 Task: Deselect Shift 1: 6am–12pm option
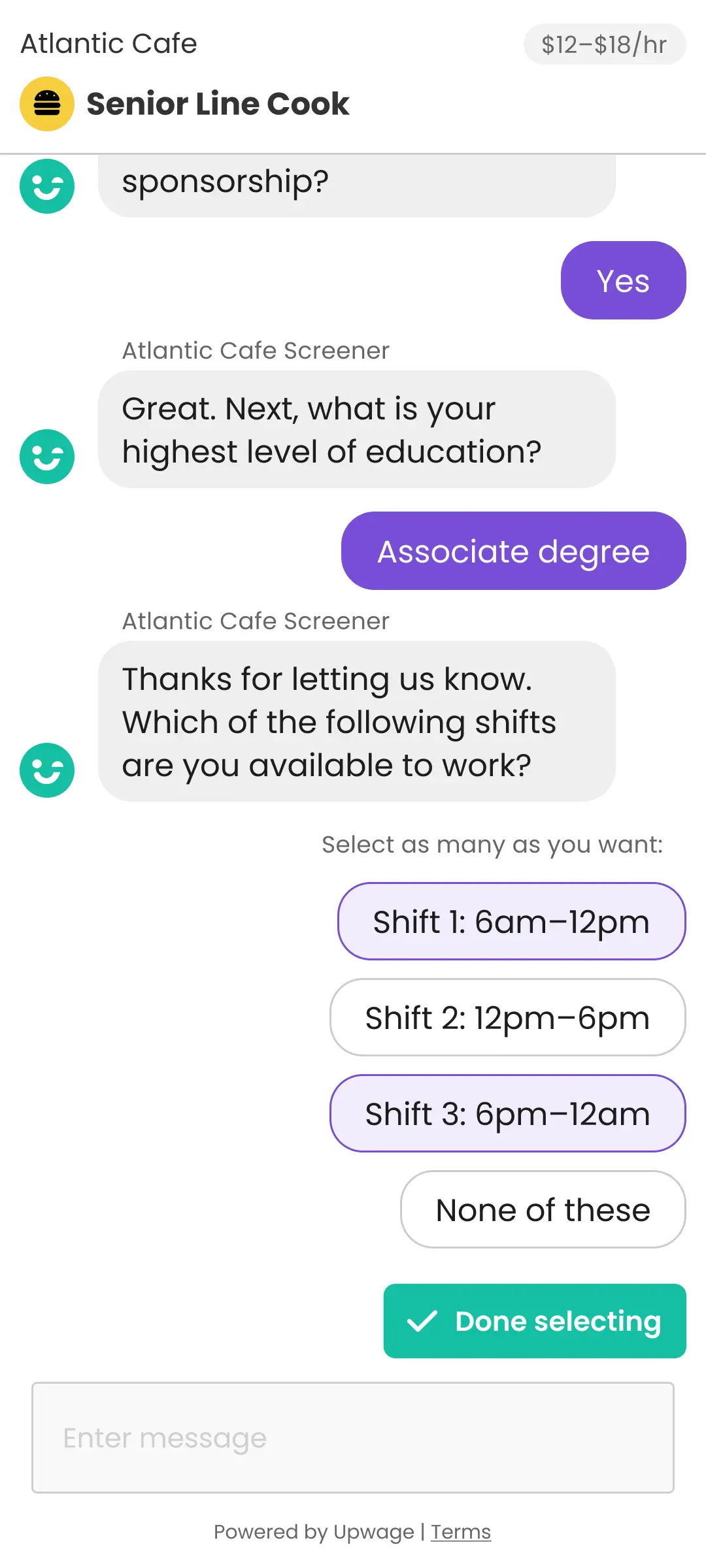point(511,921)
